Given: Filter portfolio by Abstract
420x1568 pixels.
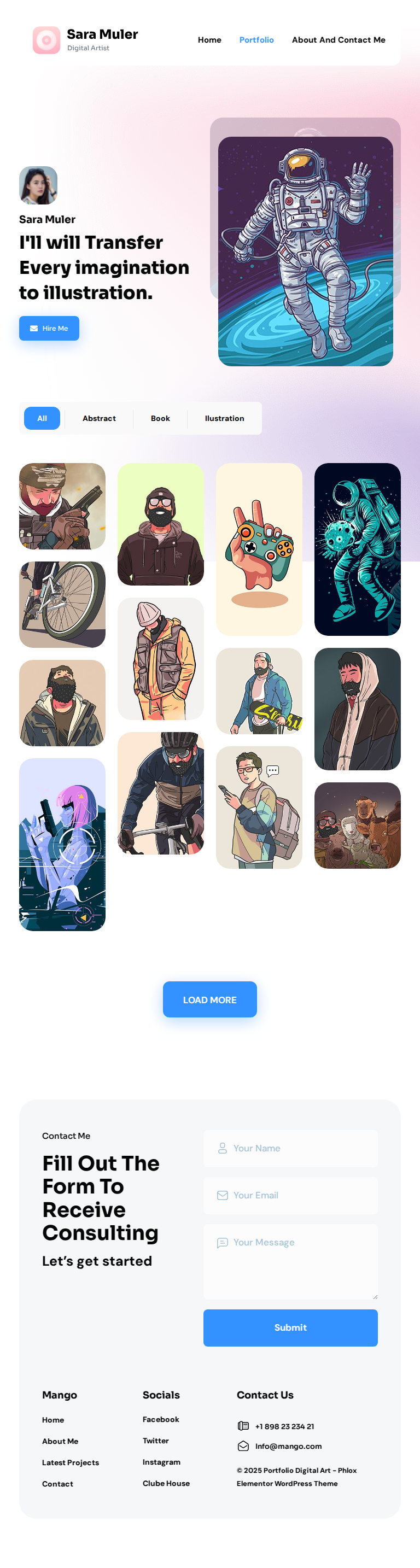Looking at the screenshot, I should [99, 418].
